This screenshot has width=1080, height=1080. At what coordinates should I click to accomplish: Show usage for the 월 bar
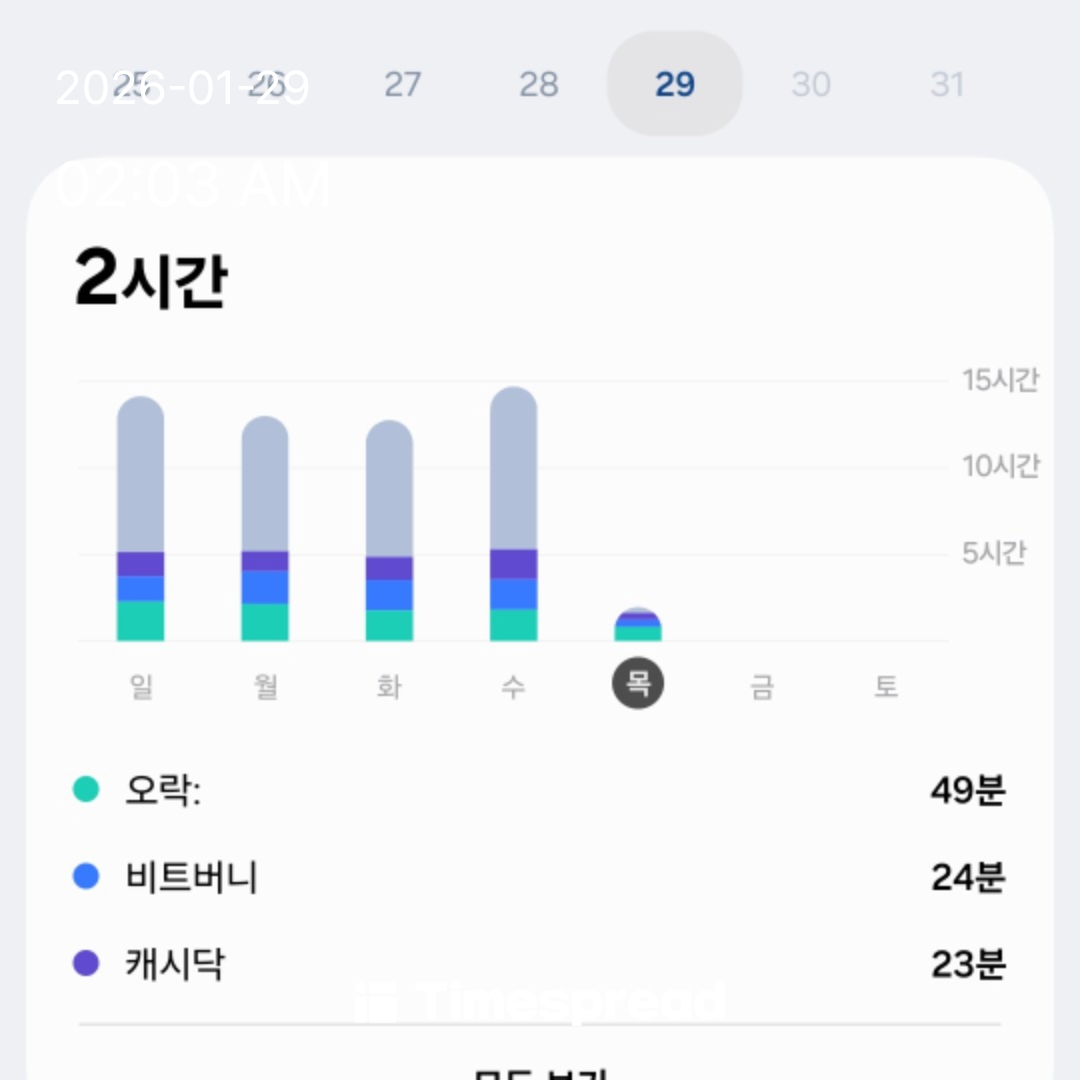point(265,530)
